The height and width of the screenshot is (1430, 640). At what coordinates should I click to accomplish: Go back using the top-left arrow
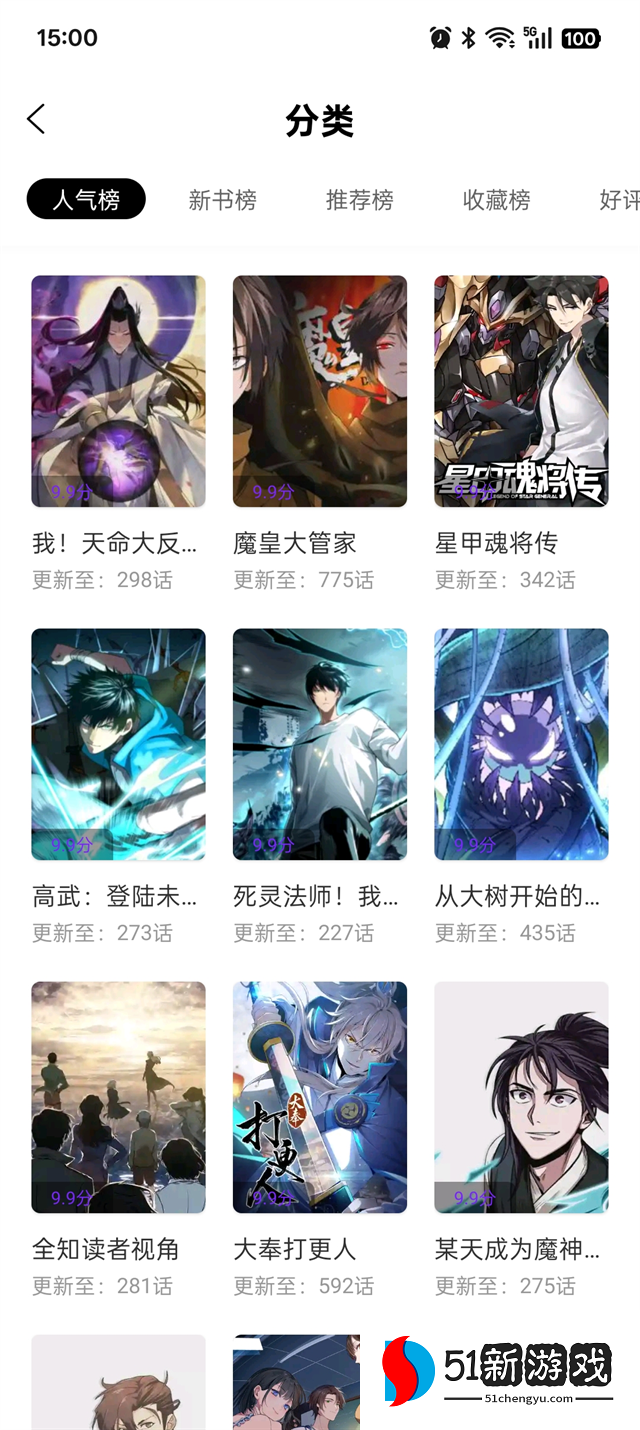pyautogui.click(x=36, y=119)
